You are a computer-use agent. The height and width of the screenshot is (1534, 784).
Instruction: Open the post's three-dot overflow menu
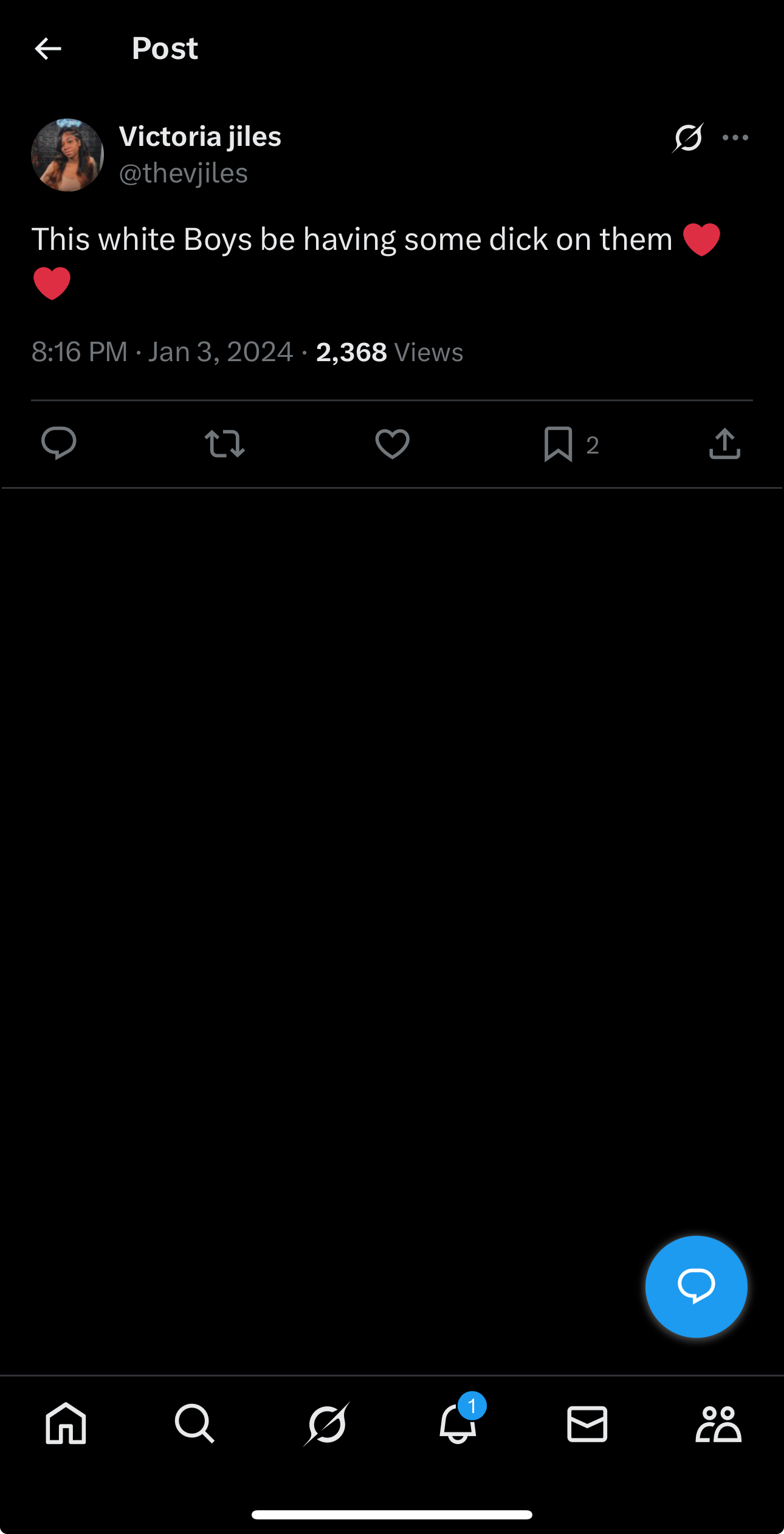pyautogui.click(x=735, y=138)
